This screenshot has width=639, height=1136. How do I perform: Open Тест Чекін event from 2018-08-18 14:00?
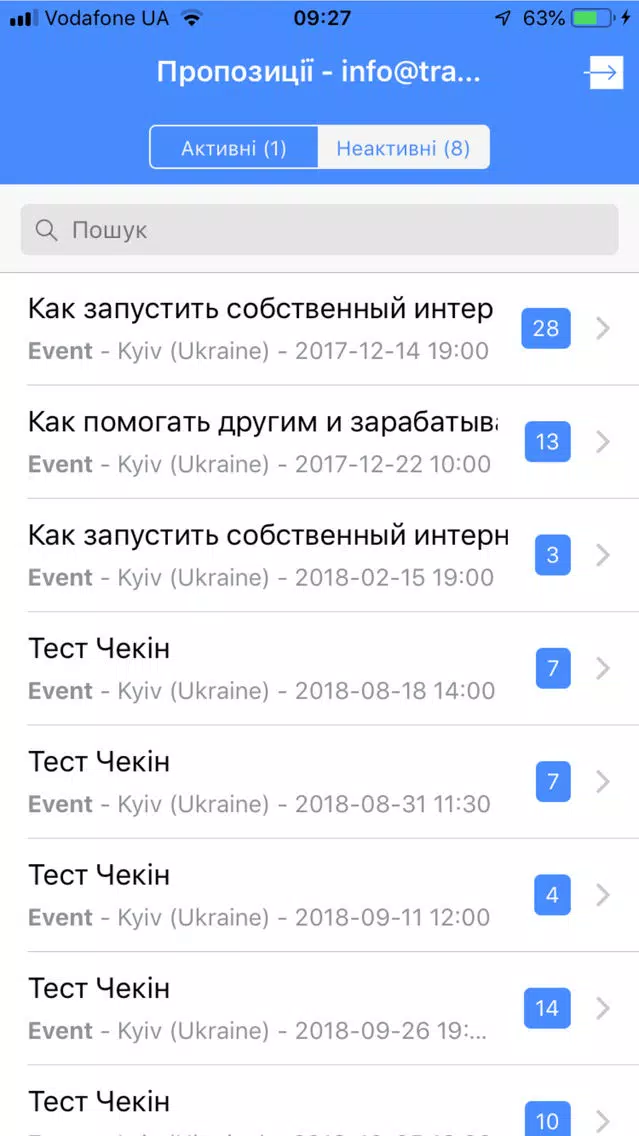[320, 668]
